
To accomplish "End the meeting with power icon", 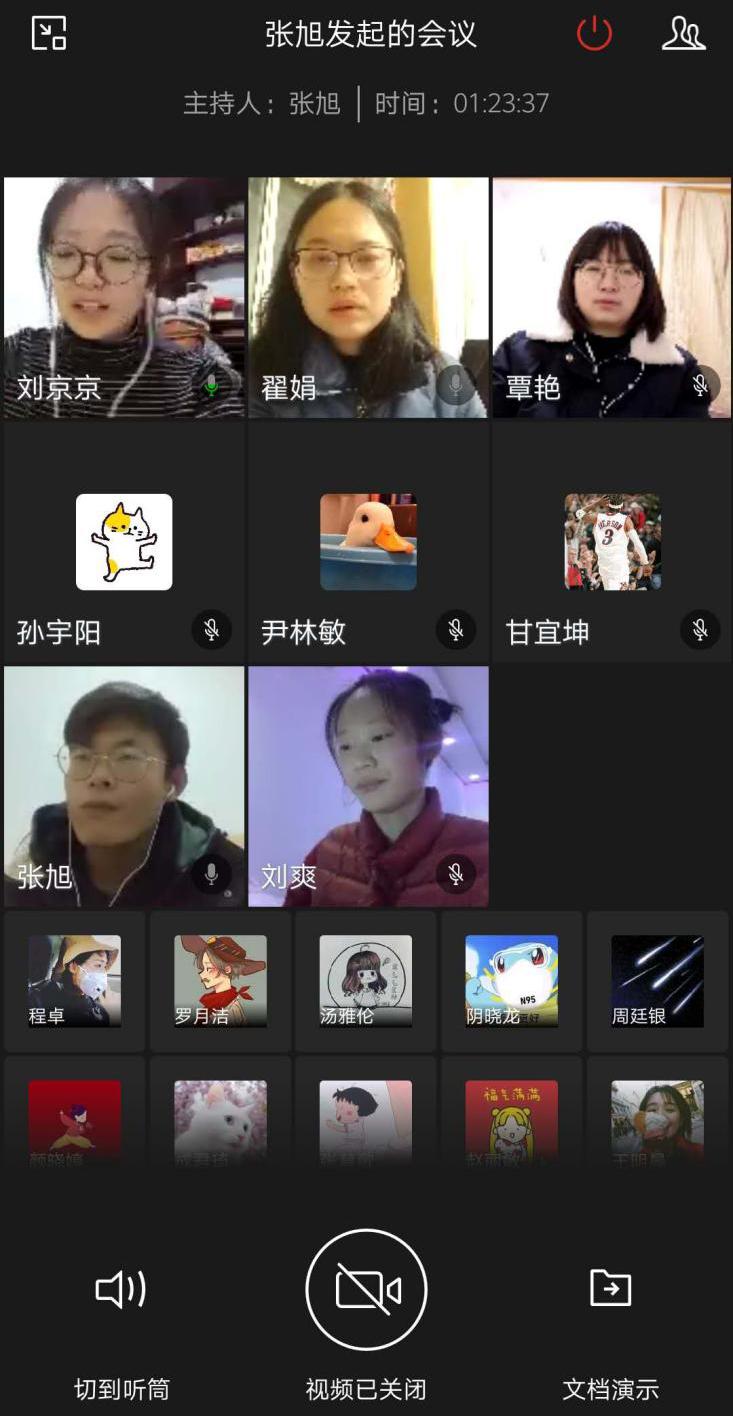I will coord(594,34).
